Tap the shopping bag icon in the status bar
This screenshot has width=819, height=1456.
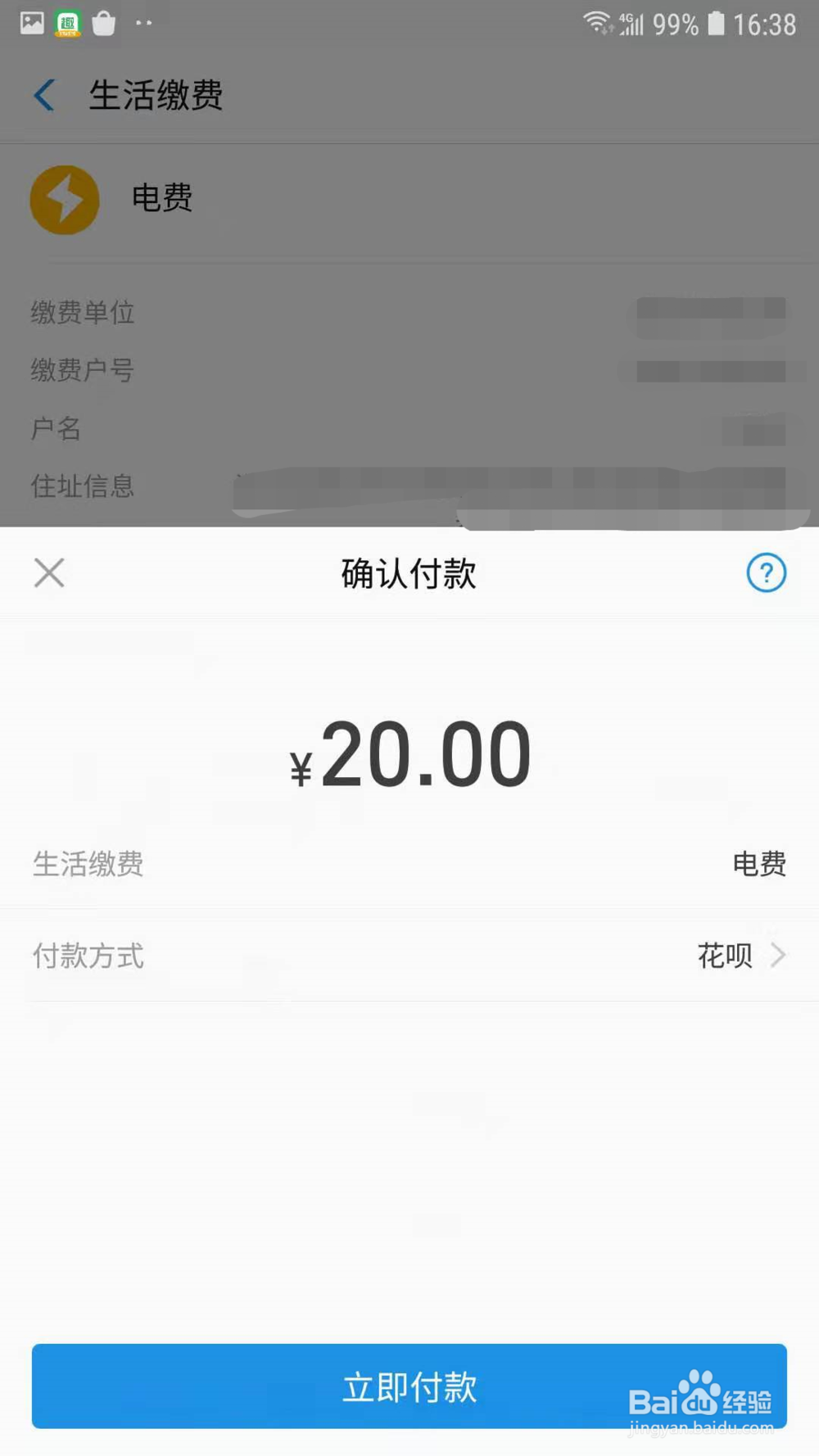click(106, 22)
